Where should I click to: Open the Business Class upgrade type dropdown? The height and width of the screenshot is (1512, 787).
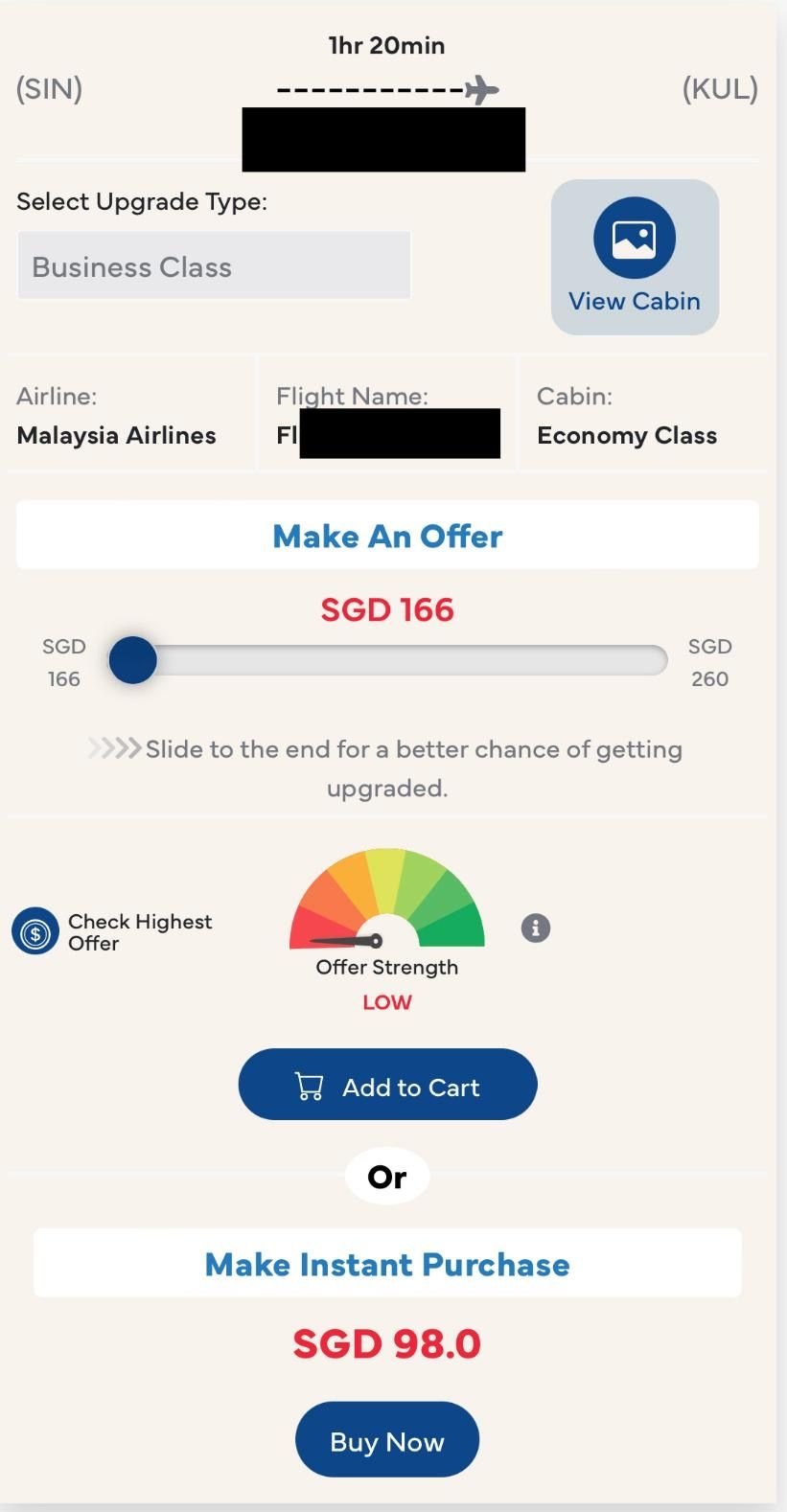pyautogui.click(x=214, y=265)
